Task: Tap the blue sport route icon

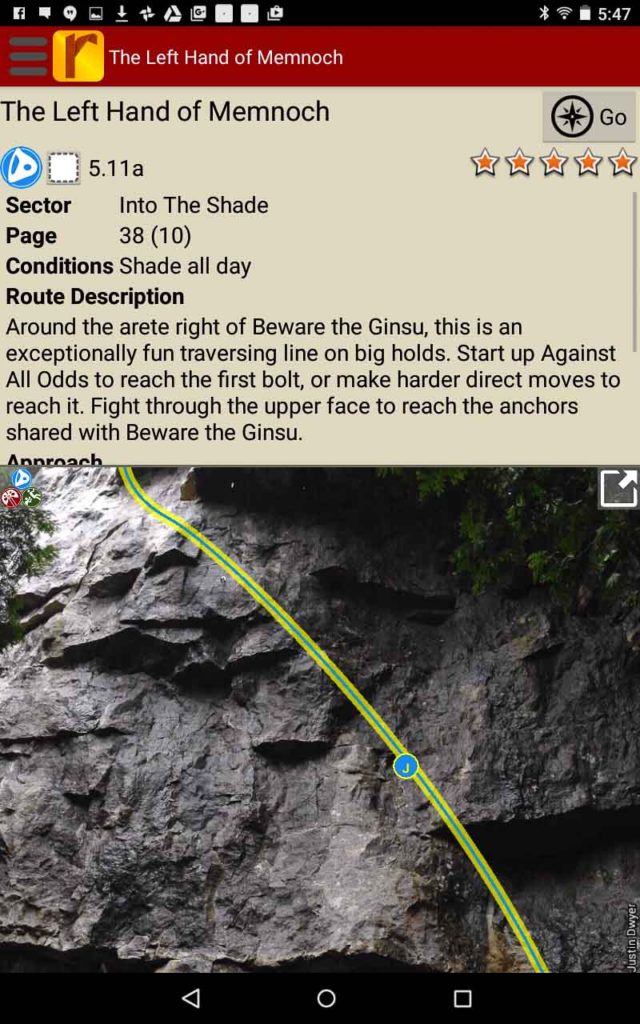Action: point(20,167)
